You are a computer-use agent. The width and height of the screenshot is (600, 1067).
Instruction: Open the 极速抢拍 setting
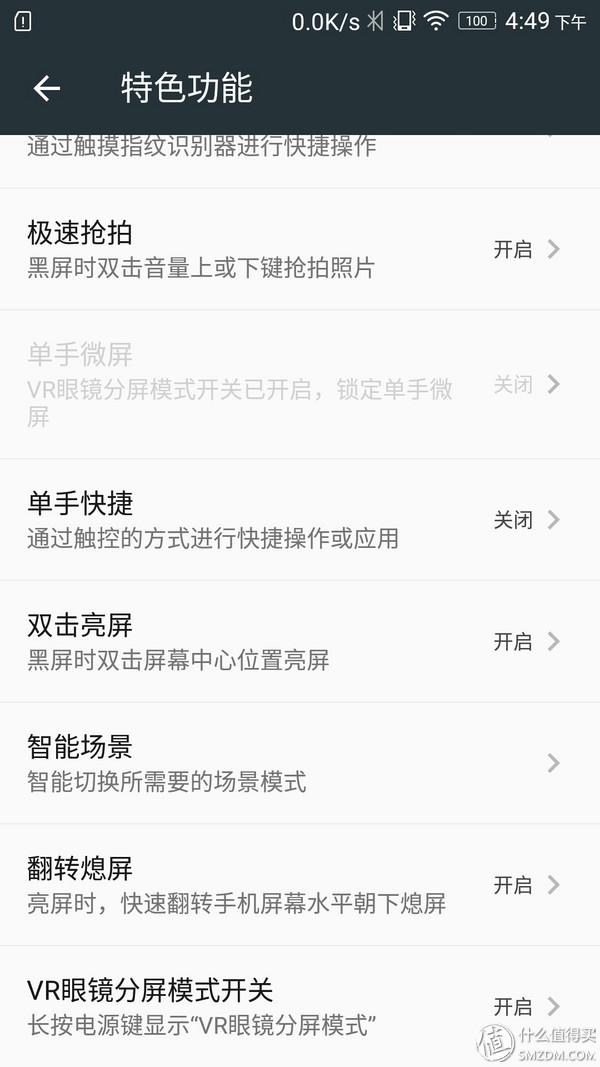[x=300, y=249]
